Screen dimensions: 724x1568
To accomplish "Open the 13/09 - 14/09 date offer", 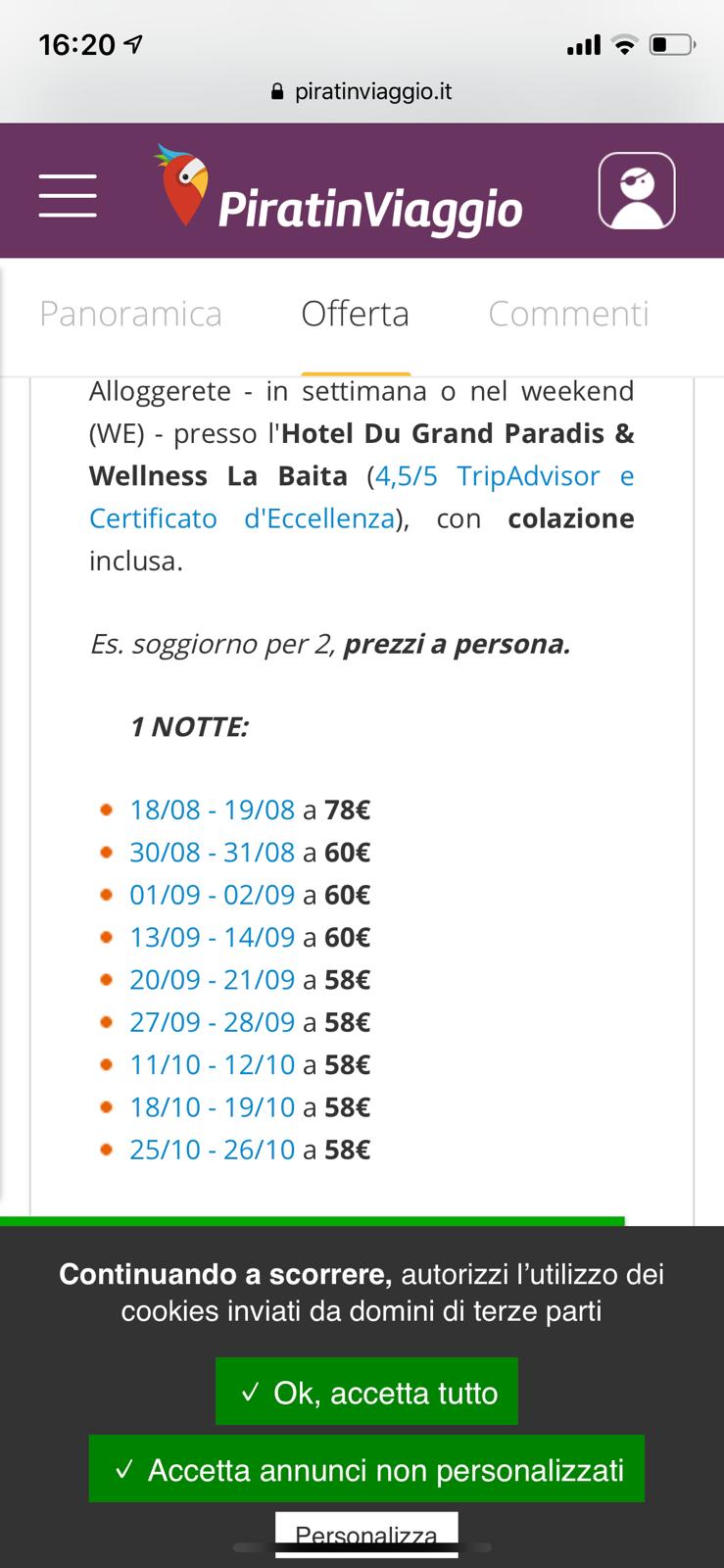I will (x=212, y=937).
